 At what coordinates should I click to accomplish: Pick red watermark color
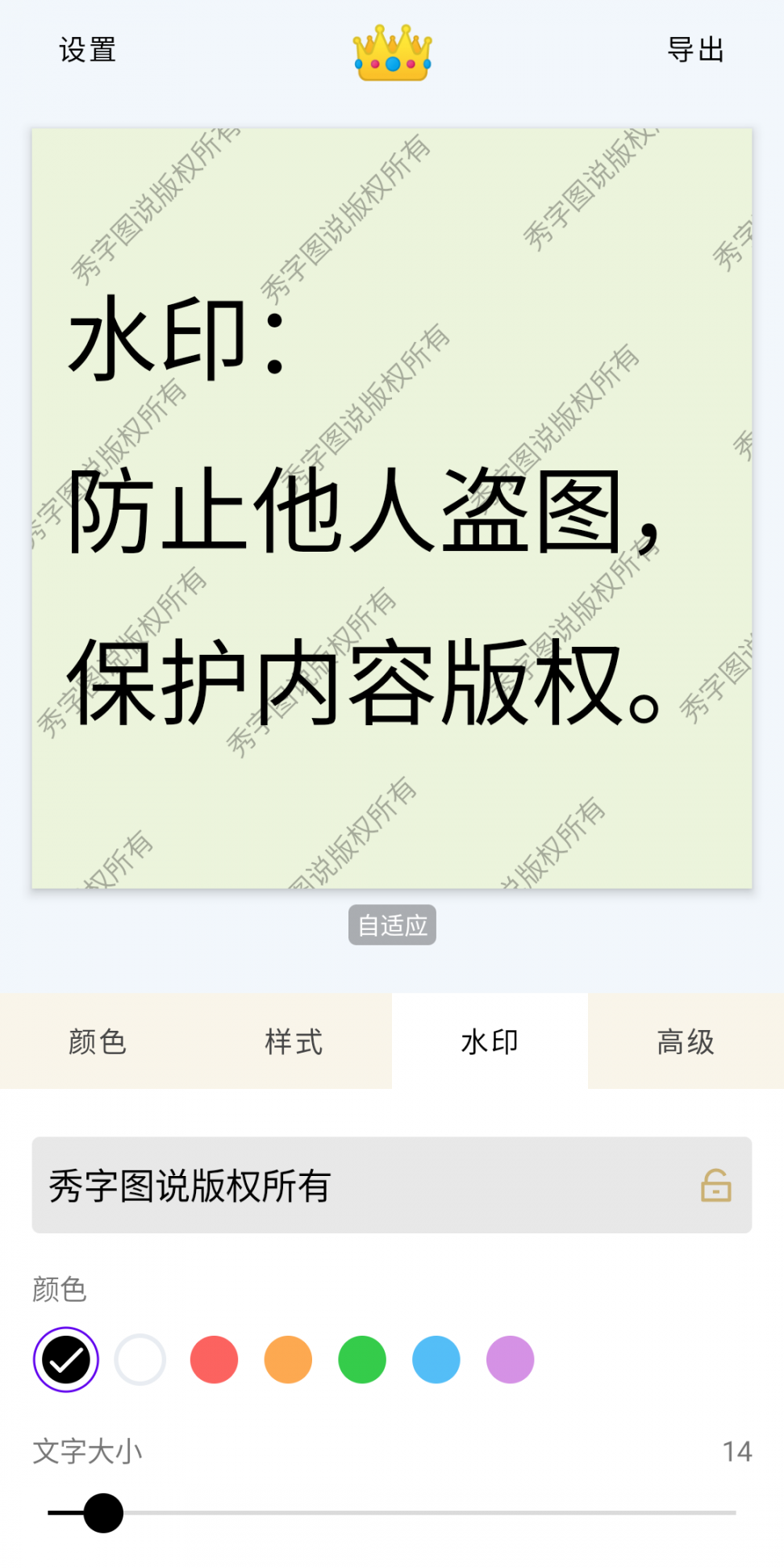point(215,1360)
